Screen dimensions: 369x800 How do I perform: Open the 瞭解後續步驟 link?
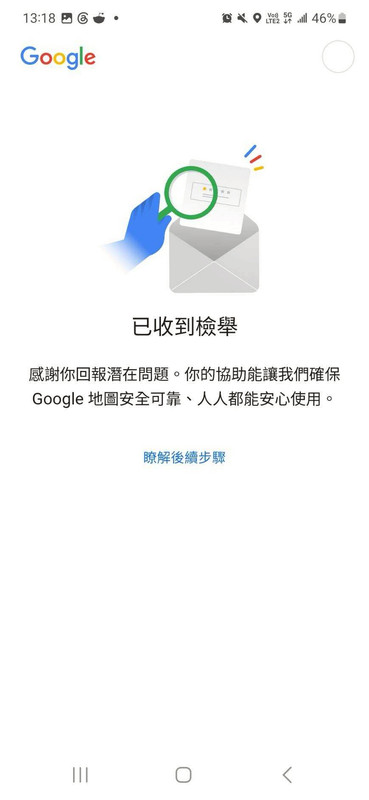184,458
